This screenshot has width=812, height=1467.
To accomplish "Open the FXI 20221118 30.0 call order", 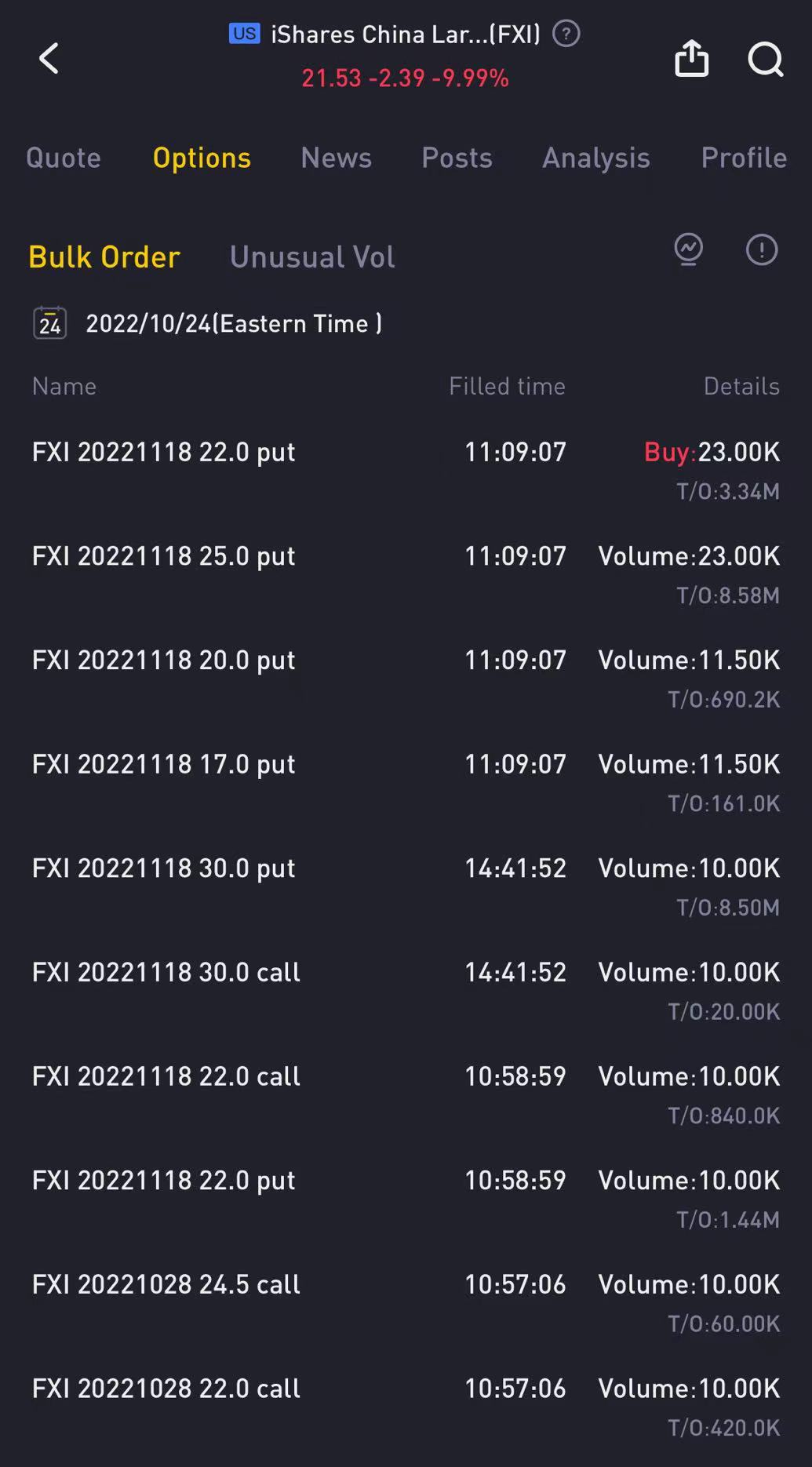I will tap(406, 991).
